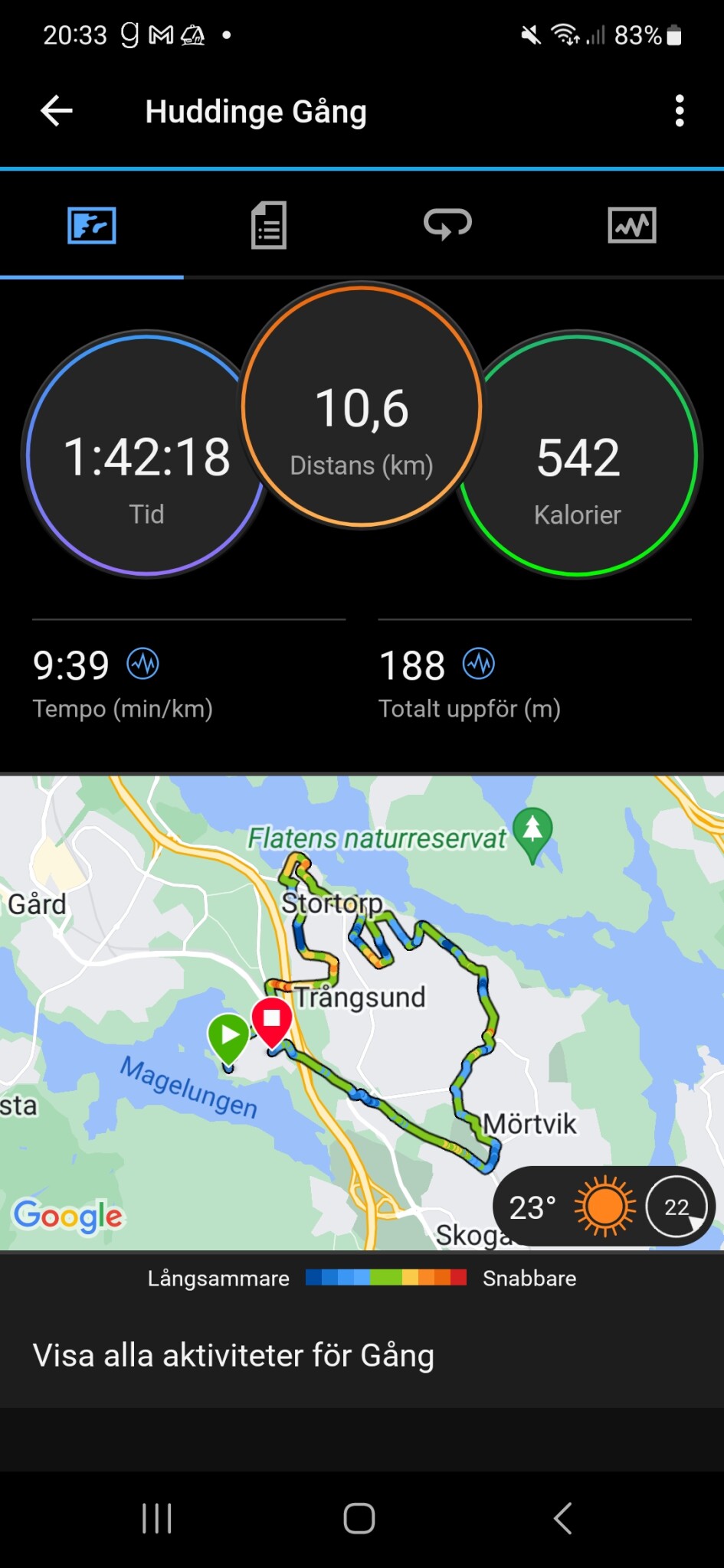Open pace chart icon next to 9:39
The height and width of the screenshot is (1568, 724).
click(x=143, y=664)
